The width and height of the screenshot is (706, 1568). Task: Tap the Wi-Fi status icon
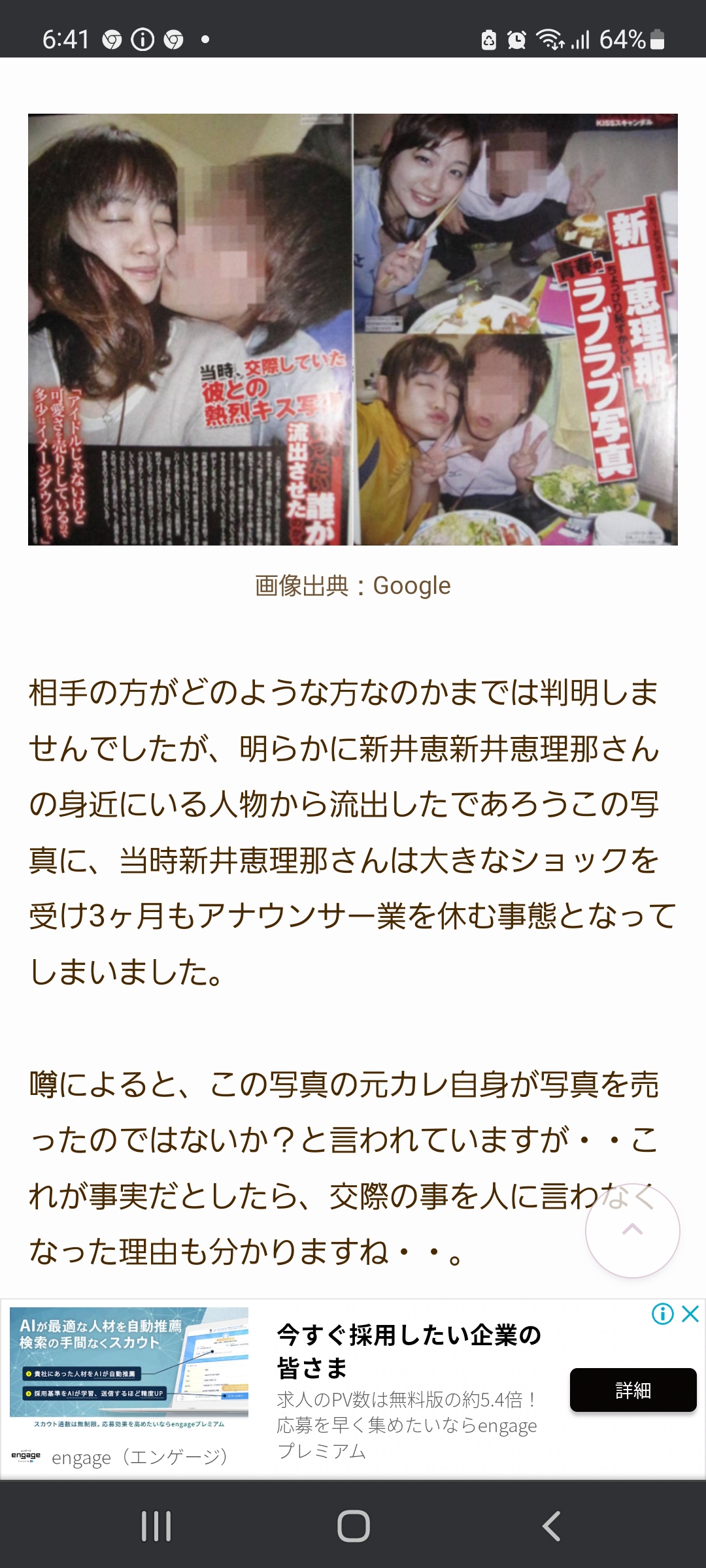coord(549,39)
